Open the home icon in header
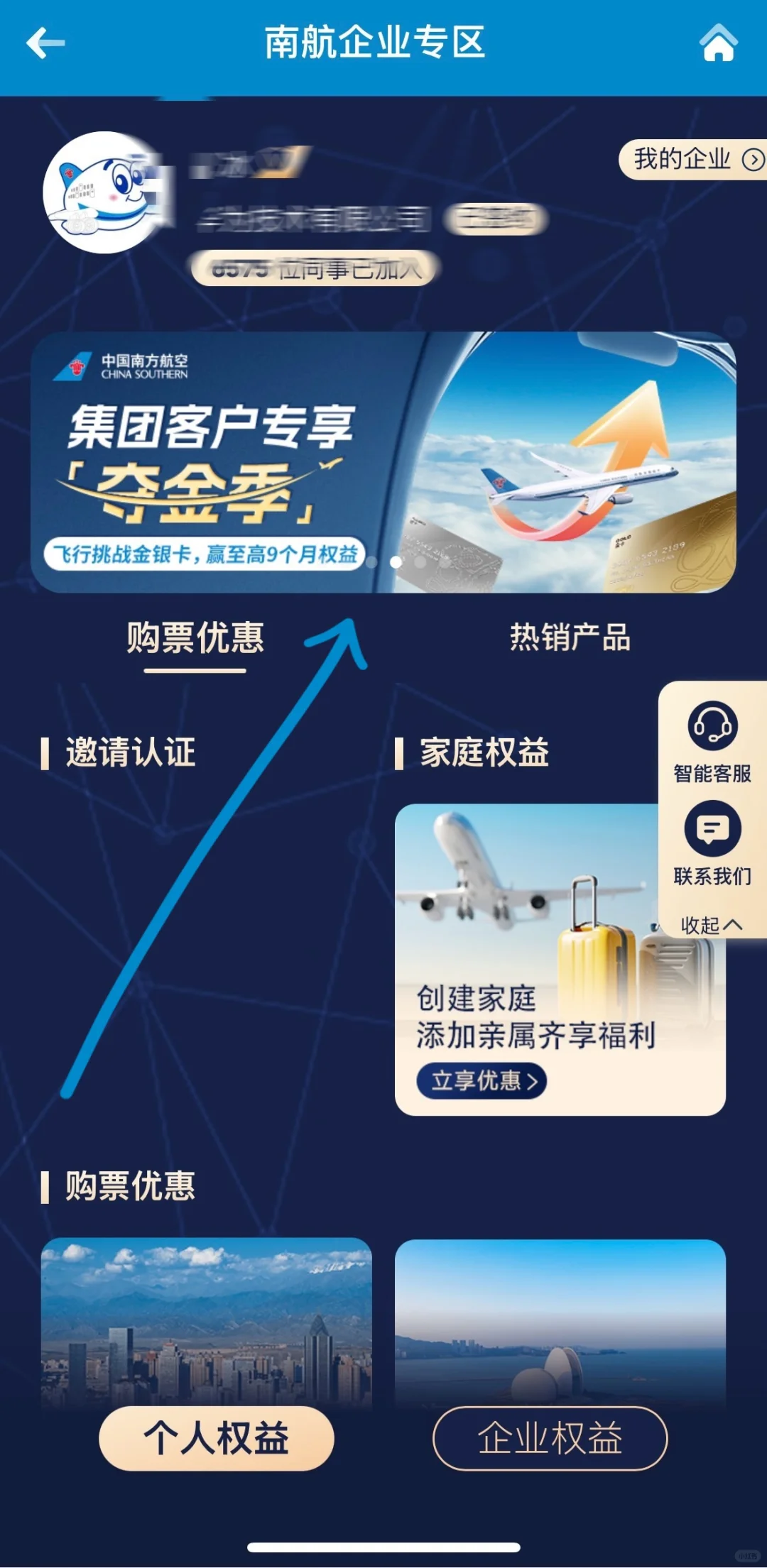Screen dimensions: 767x1568 tap(718, 43)
